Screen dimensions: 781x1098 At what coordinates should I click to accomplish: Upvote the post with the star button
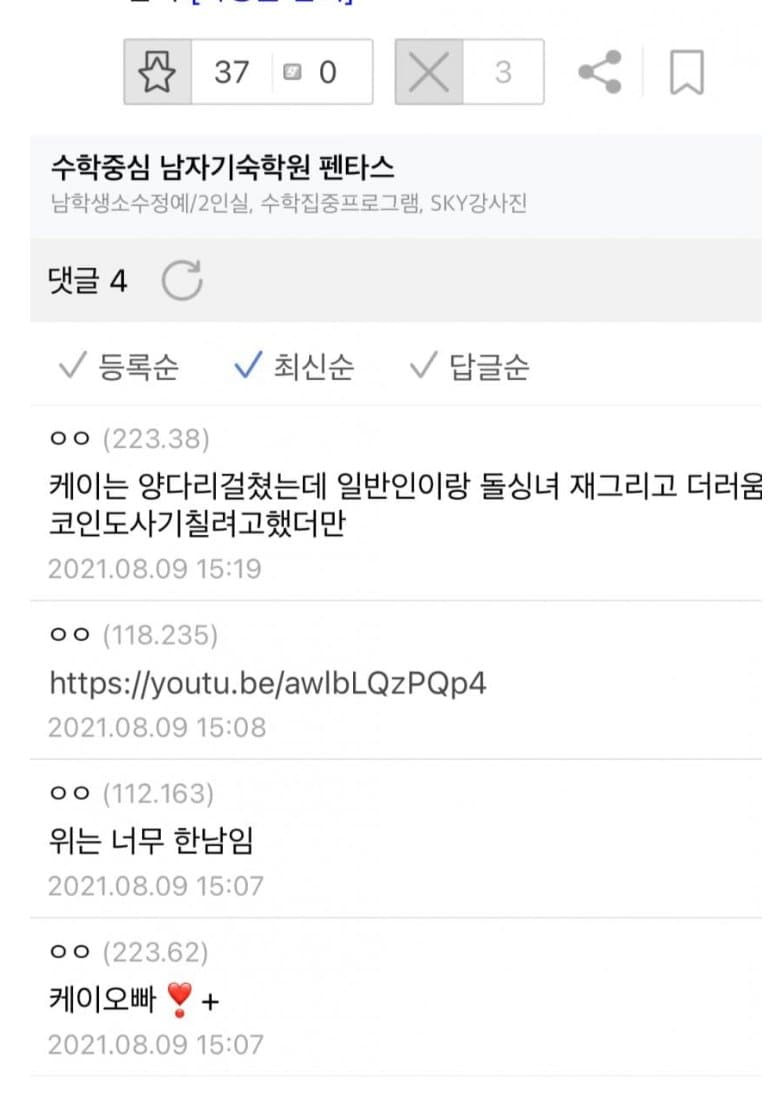tap(157, 72)
